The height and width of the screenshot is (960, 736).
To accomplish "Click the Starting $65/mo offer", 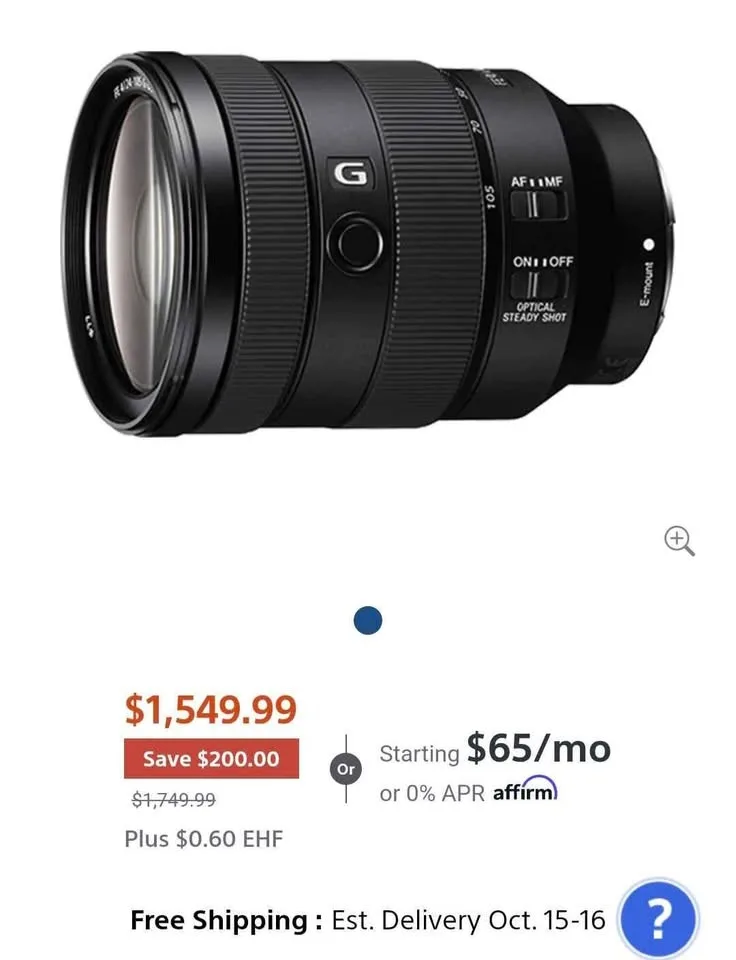I will (495, 748).
